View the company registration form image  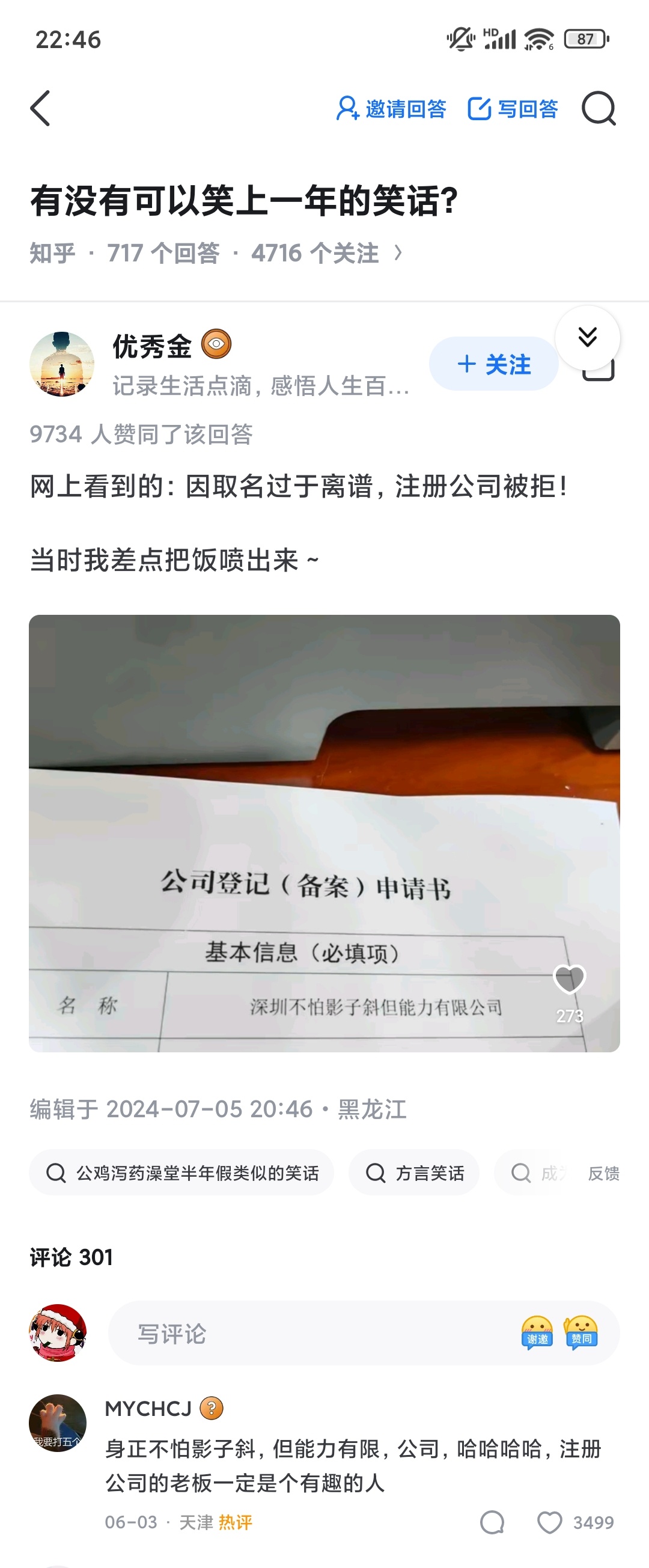324,833
